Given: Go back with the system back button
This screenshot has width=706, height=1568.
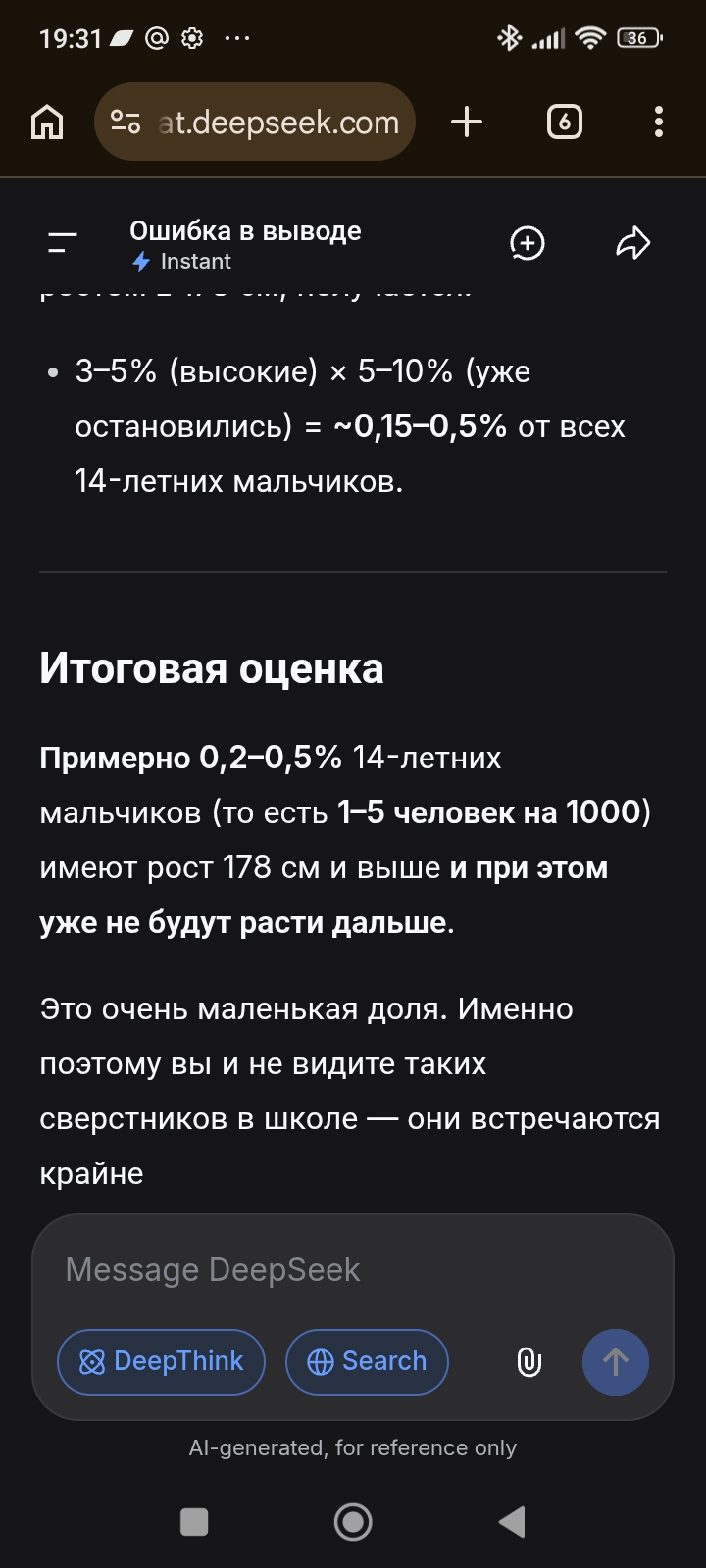Looking at the screenshot, I should (x=512, y=1522).
